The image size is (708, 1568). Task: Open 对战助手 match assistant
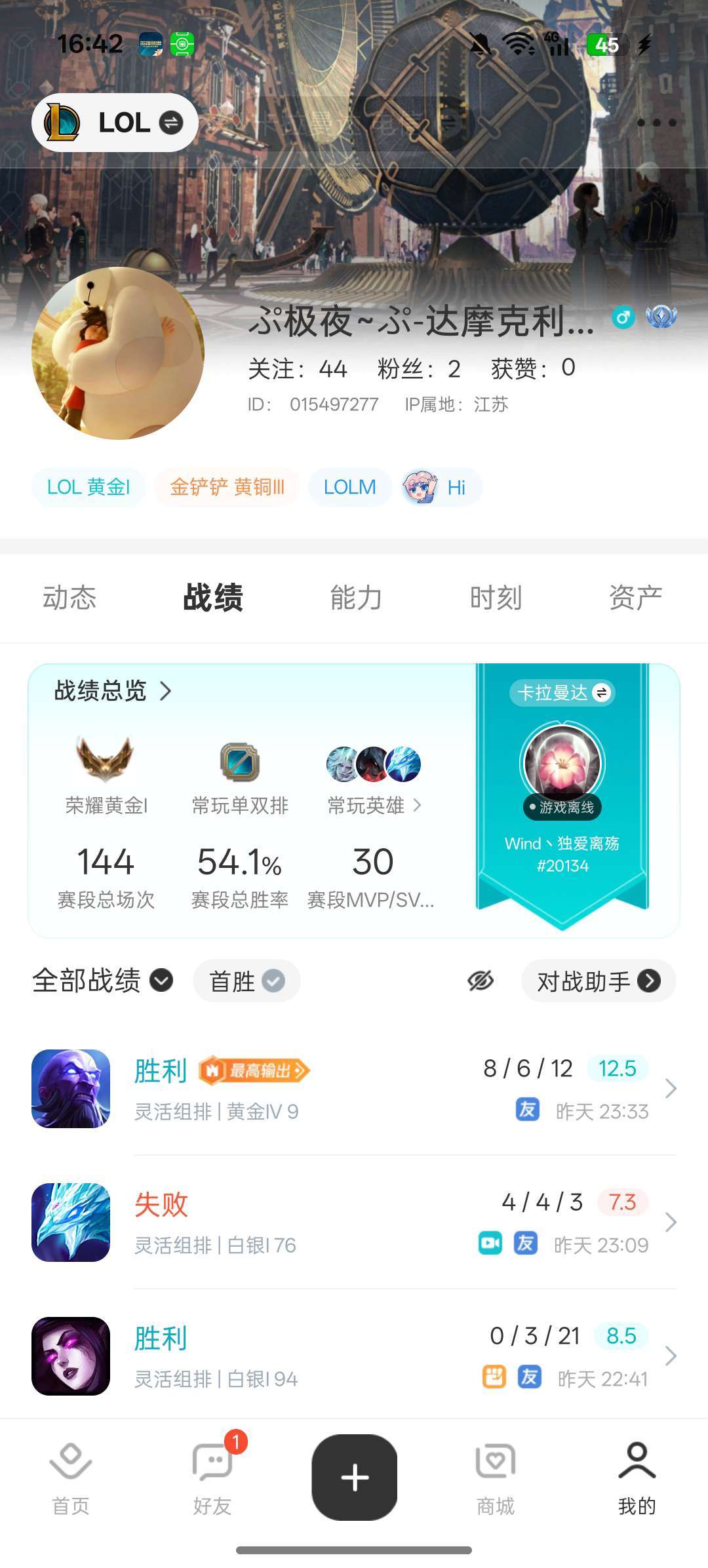pos(598,981)
